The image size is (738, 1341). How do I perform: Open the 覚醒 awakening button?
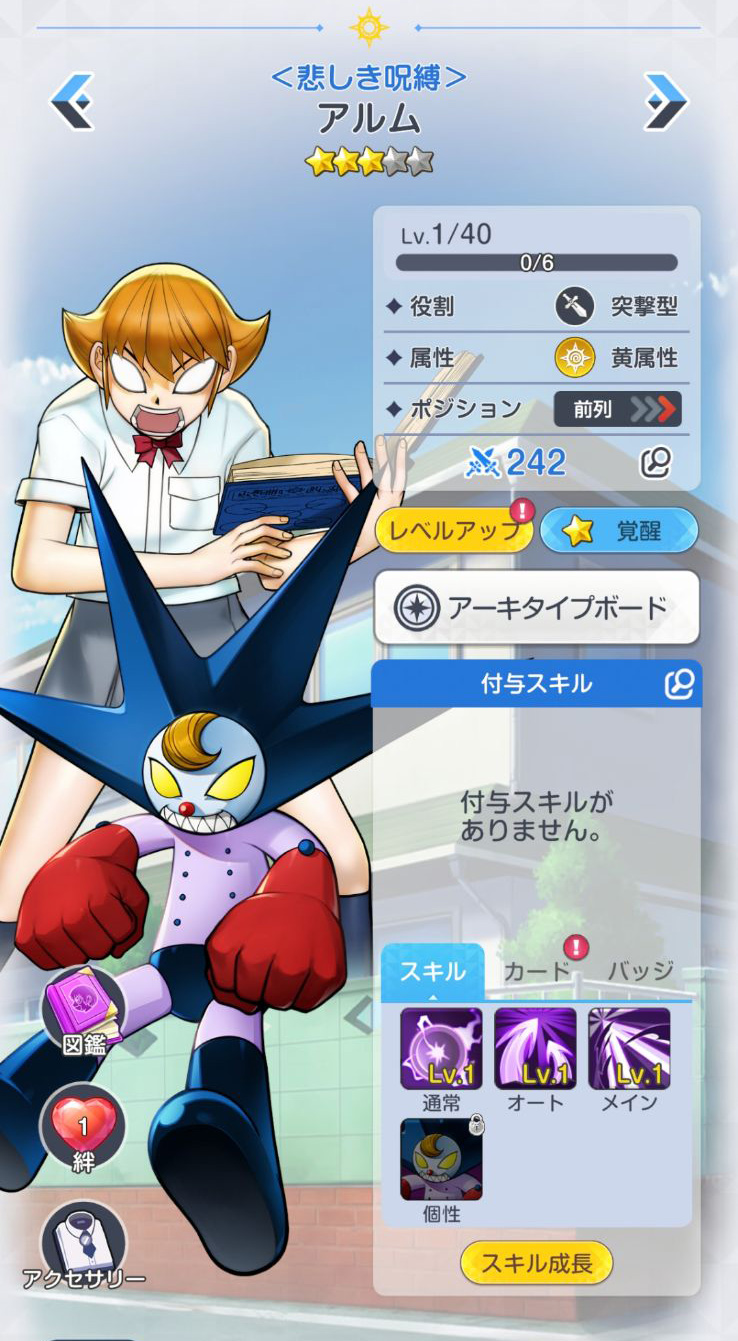coord(619,531)
